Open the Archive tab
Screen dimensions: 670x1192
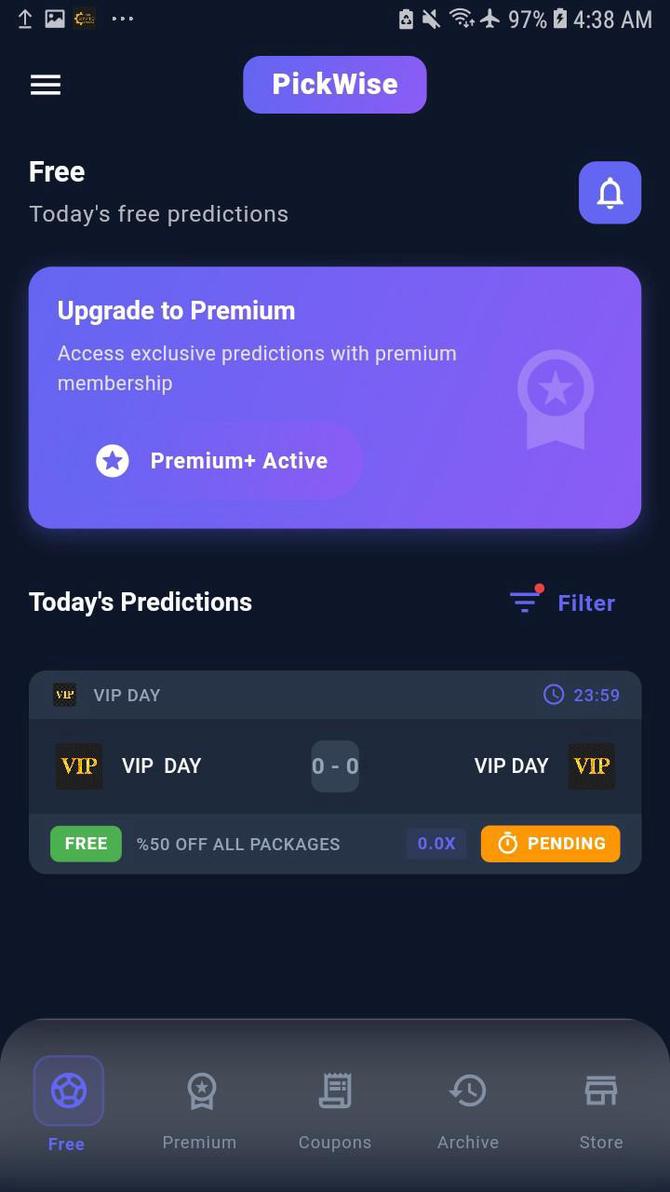pyautogui.click(x=468, y=1105)
